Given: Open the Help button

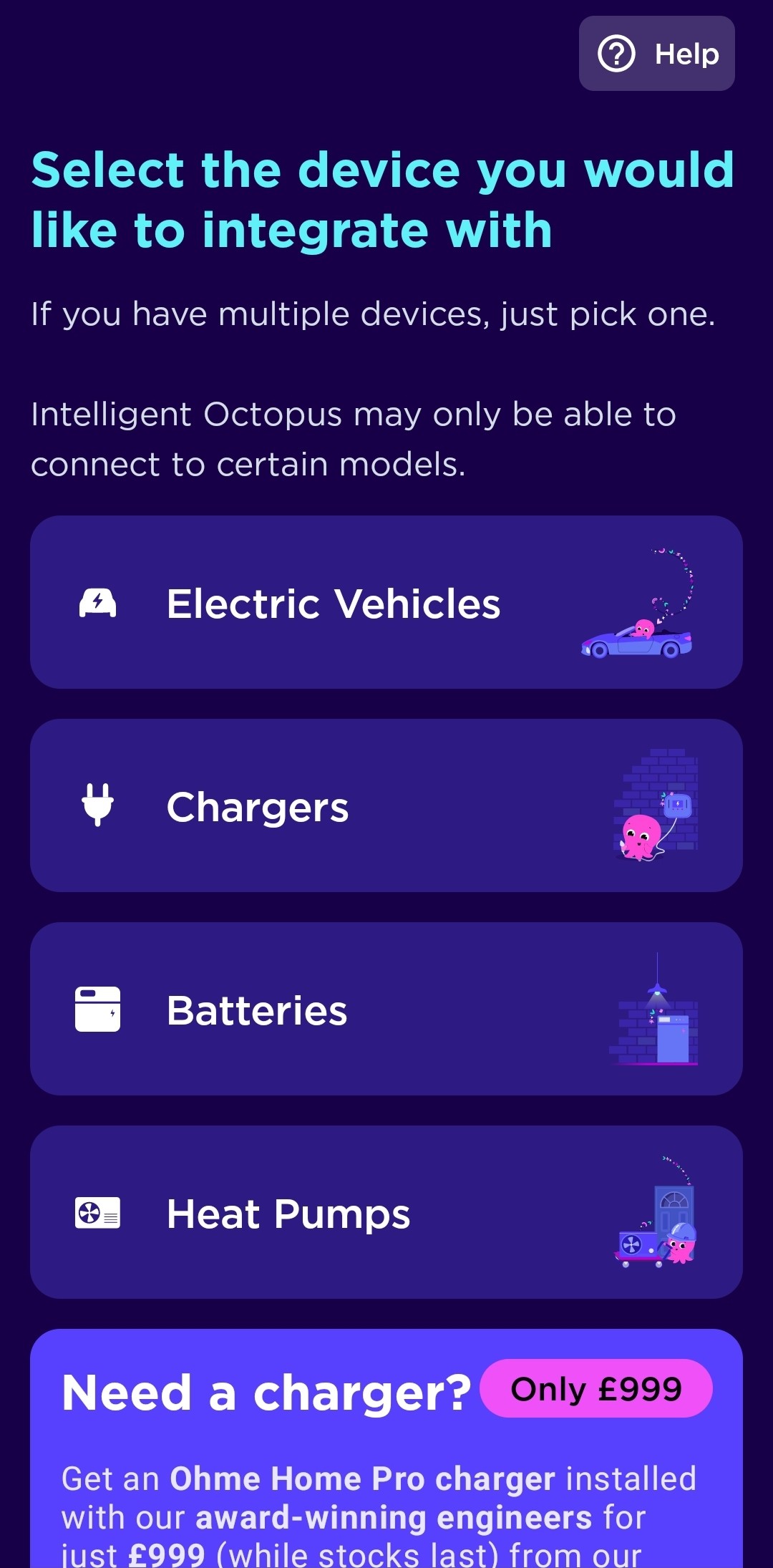Looking at the screenshot, I should pyautogui.click(x=656, y=54).
